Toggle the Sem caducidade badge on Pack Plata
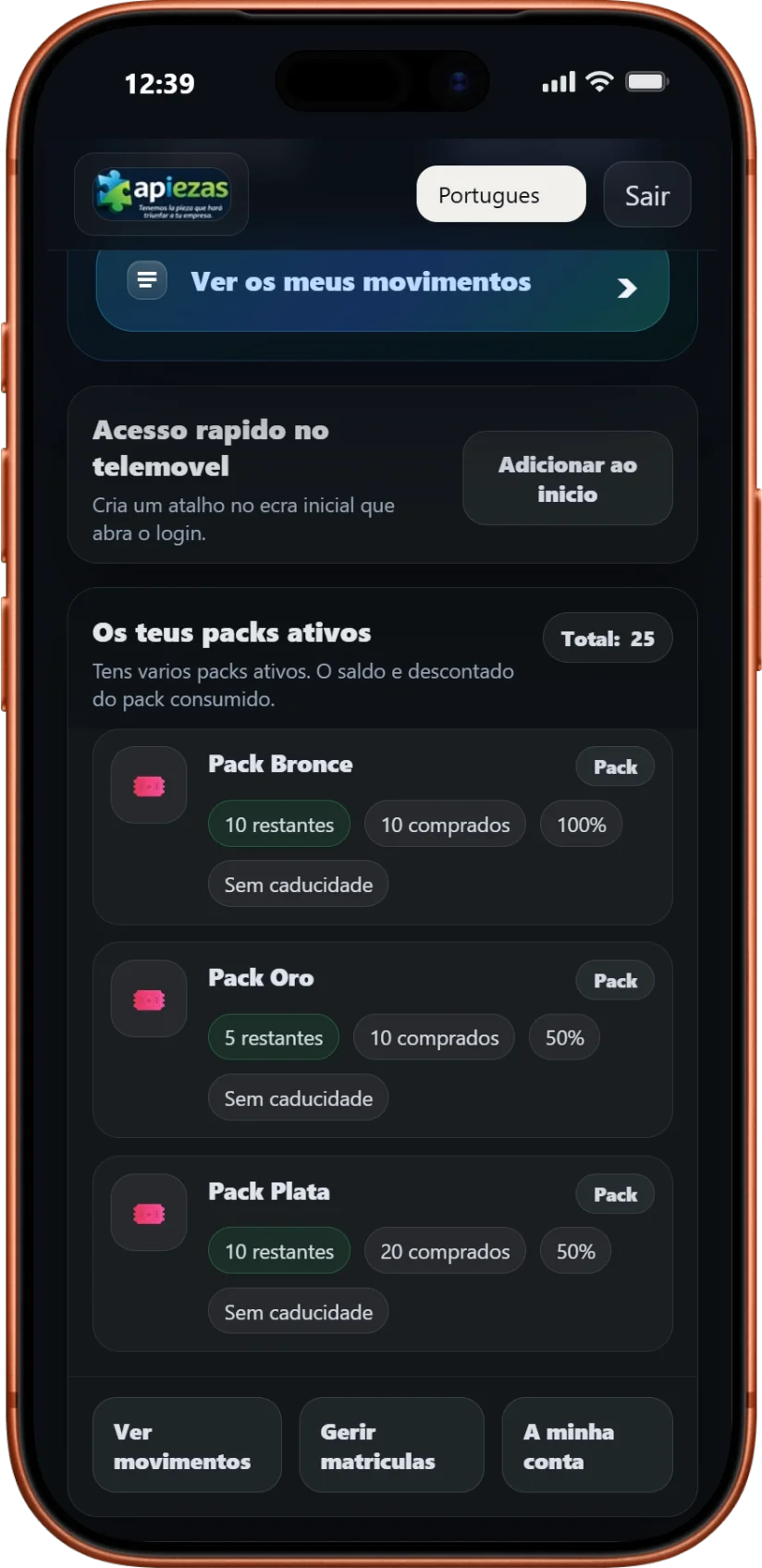This screenshot has height=1568, width=762. 298,1311
